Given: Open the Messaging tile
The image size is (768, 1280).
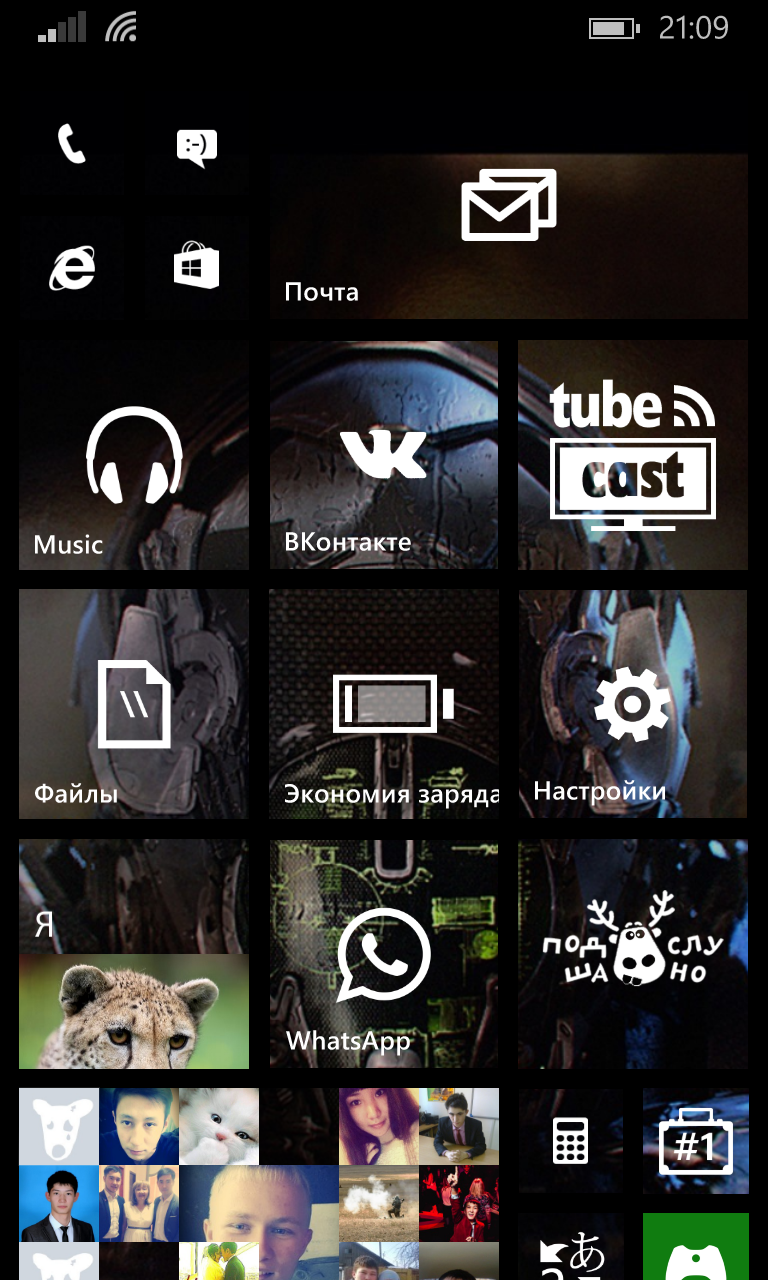Looking at the screenshot, I should [x=196, y=145].
